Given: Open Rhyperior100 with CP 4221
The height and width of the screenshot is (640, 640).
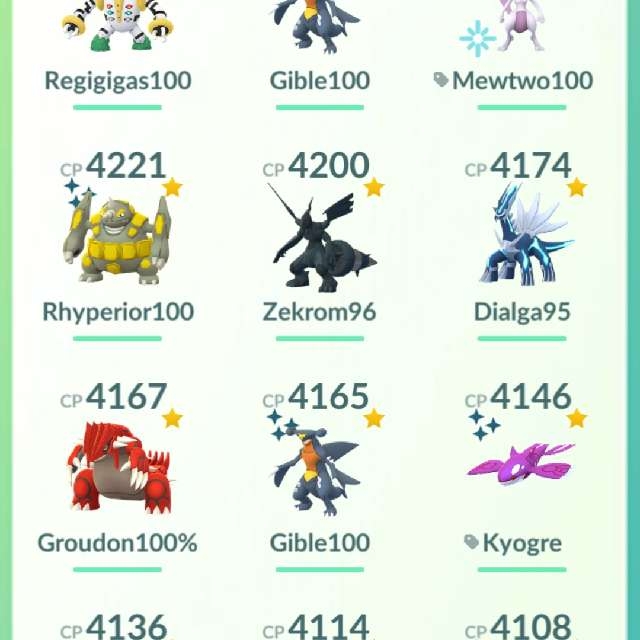Looking at the screenshot, I should pyautogui.click(x=117, y=240).
